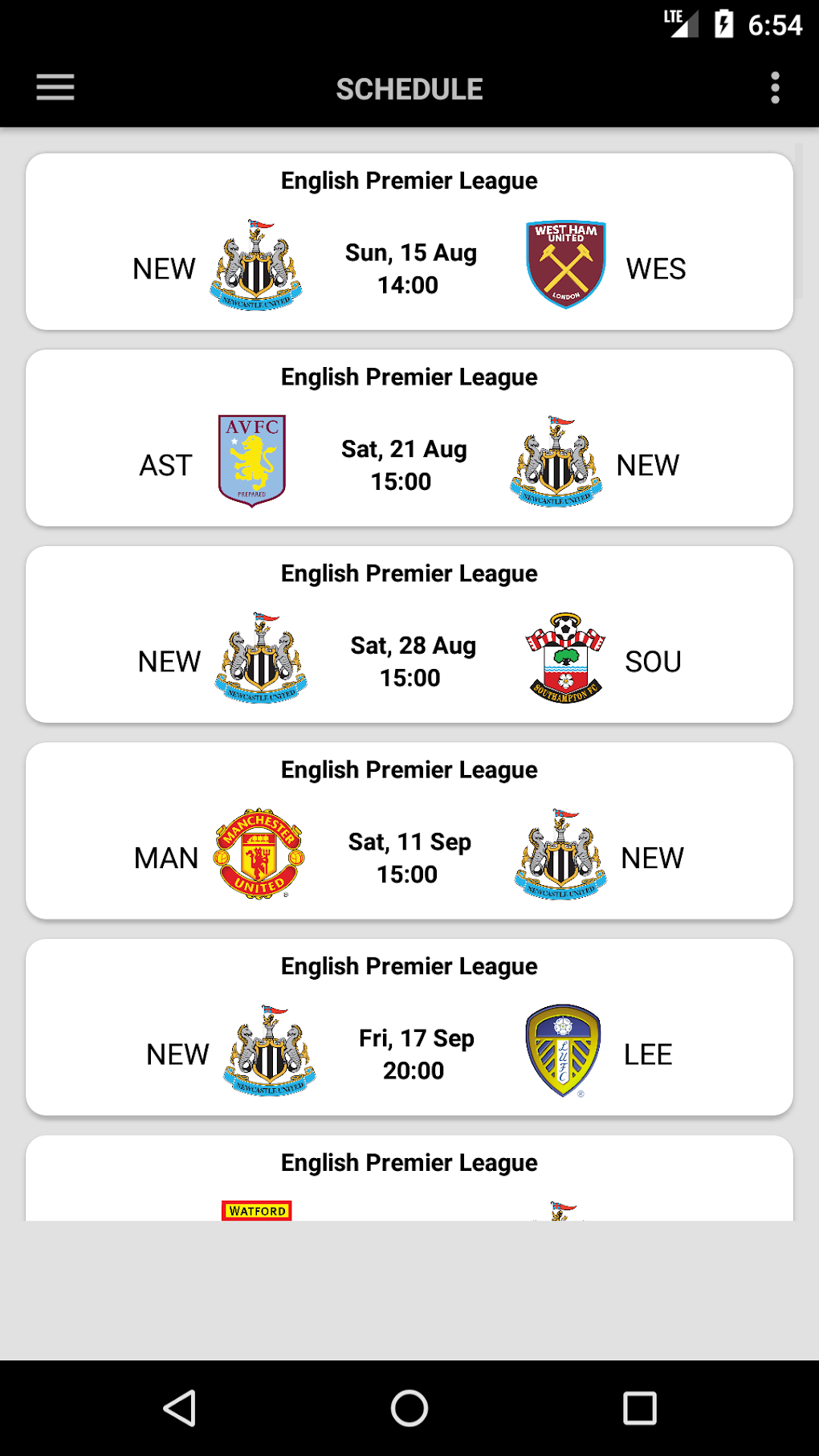Open the Newcastle vs Leeds match card
The image size is (819, 1456).
point(409,1027)
